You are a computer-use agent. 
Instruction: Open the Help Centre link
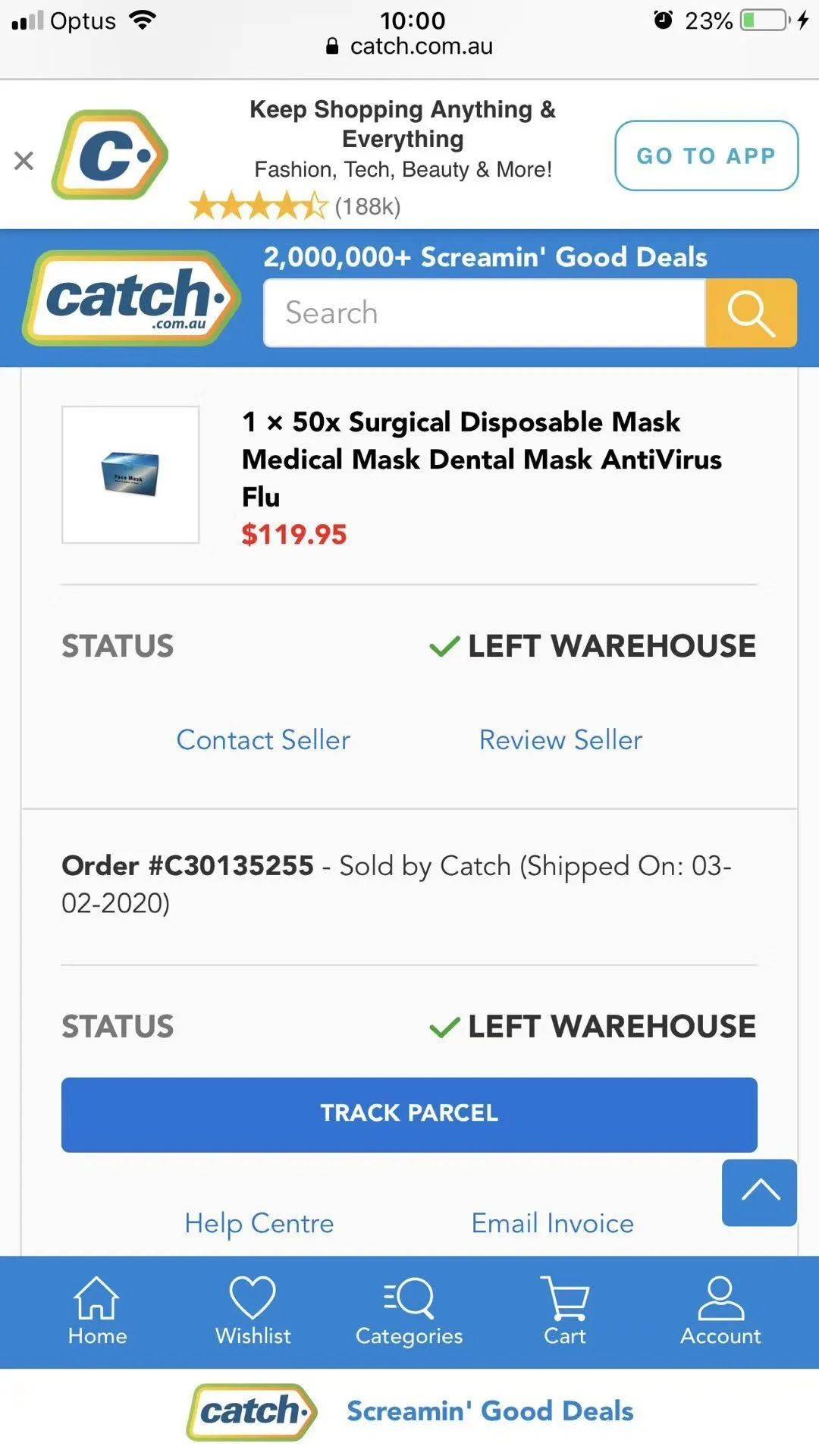tap(259, 1223)
